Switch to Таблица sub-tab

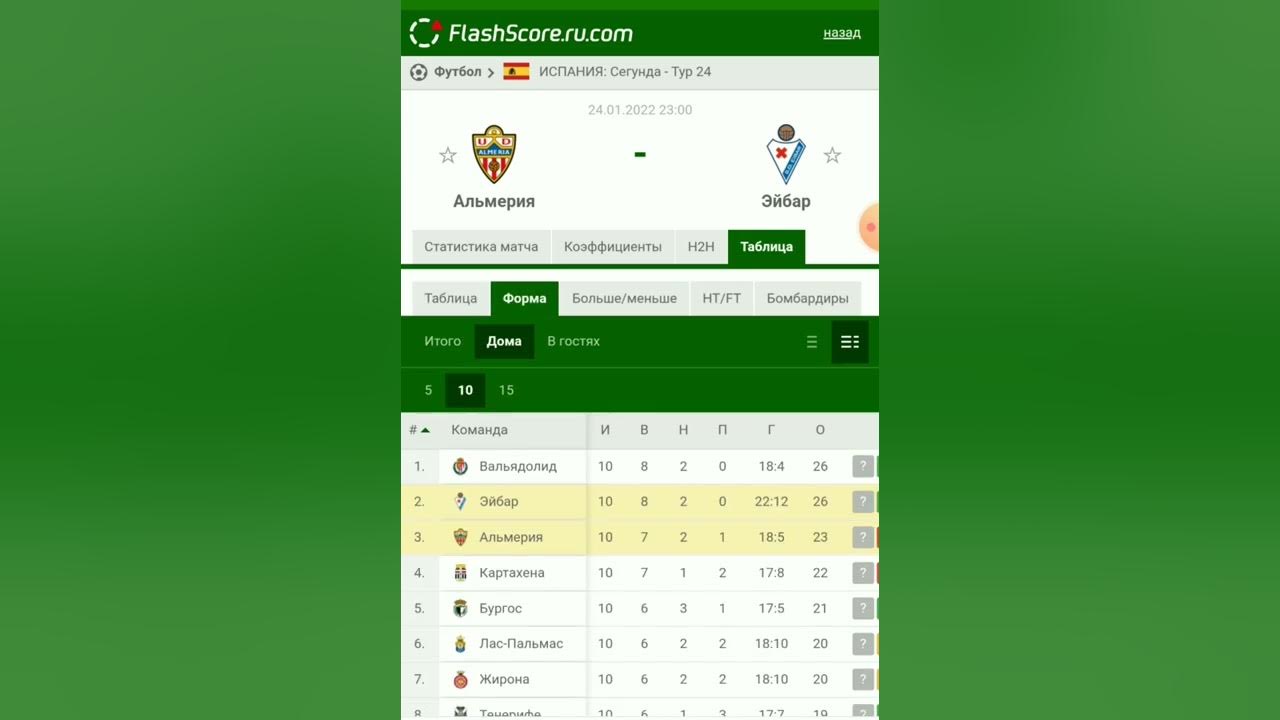point(450,298)
